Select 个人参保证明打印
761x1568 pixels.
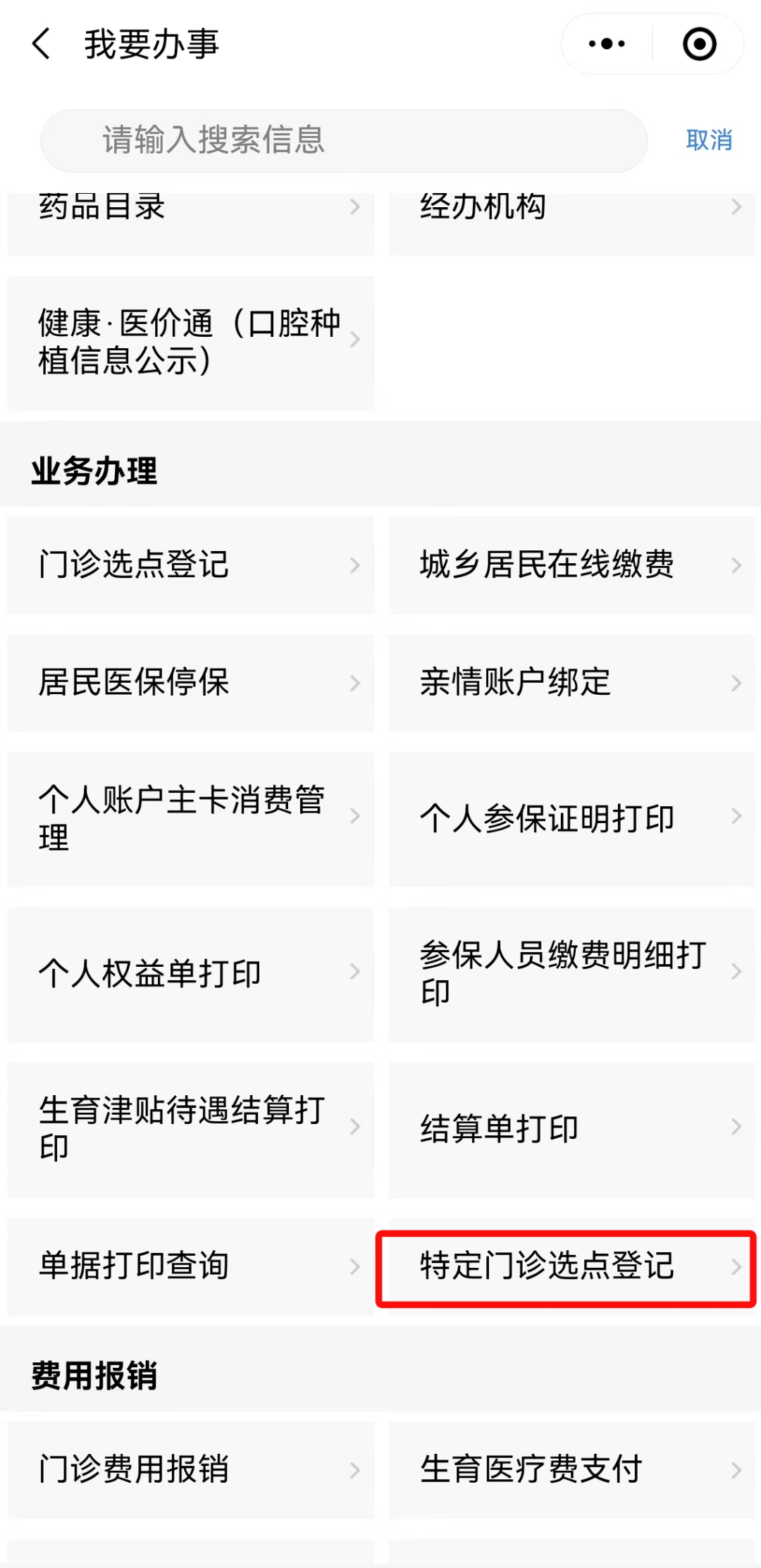[x=571, y=818]
